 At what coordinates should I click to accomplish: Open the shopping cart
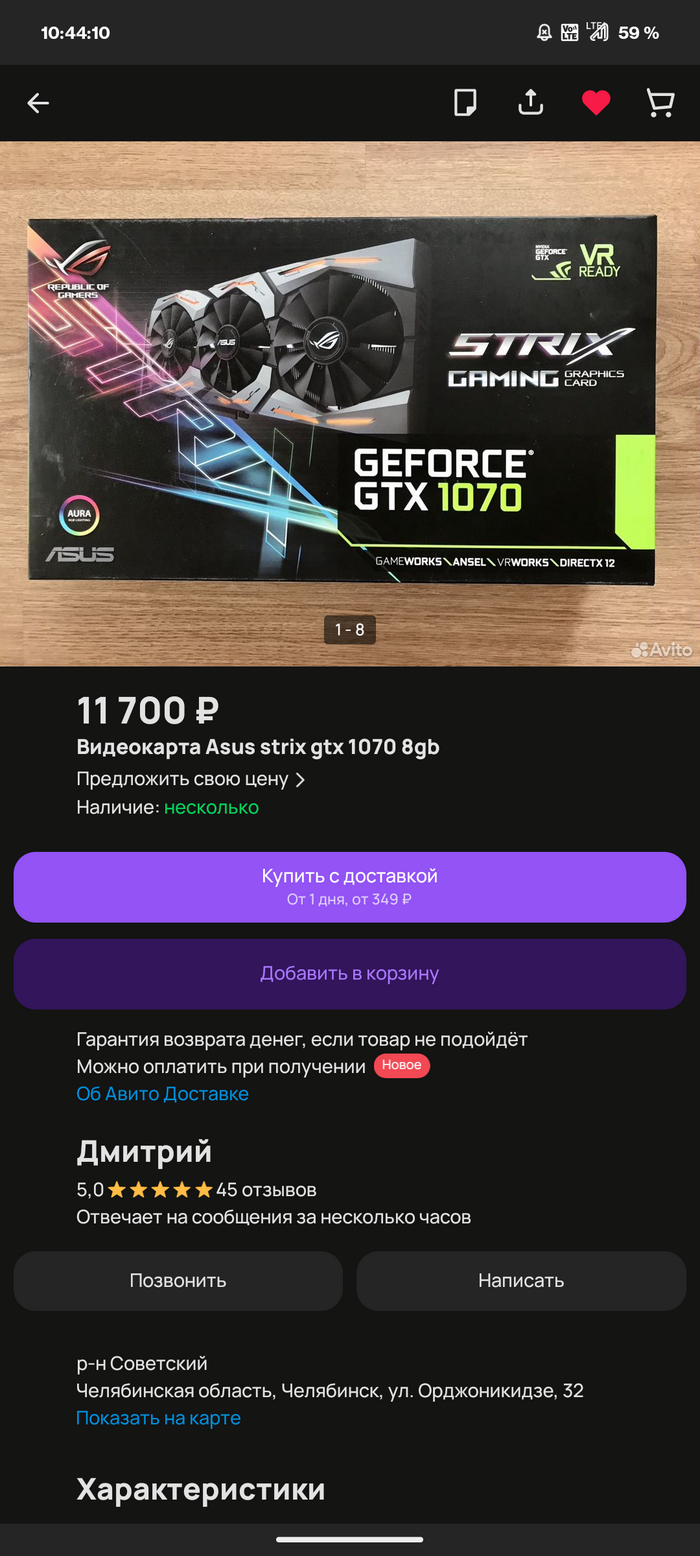click(x=660, y=103)
